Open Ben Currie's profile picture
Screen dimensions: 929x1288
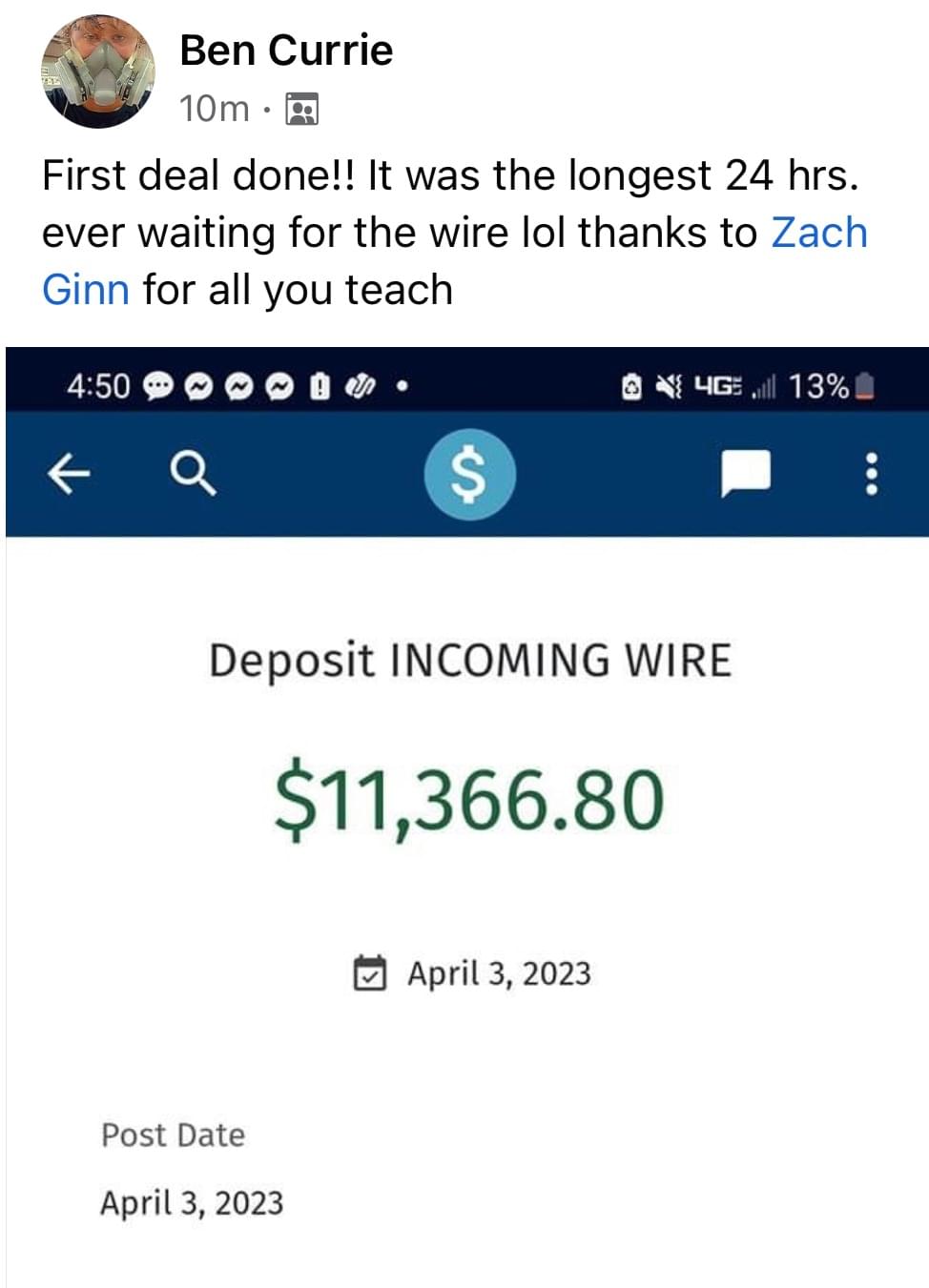point(97,72)
